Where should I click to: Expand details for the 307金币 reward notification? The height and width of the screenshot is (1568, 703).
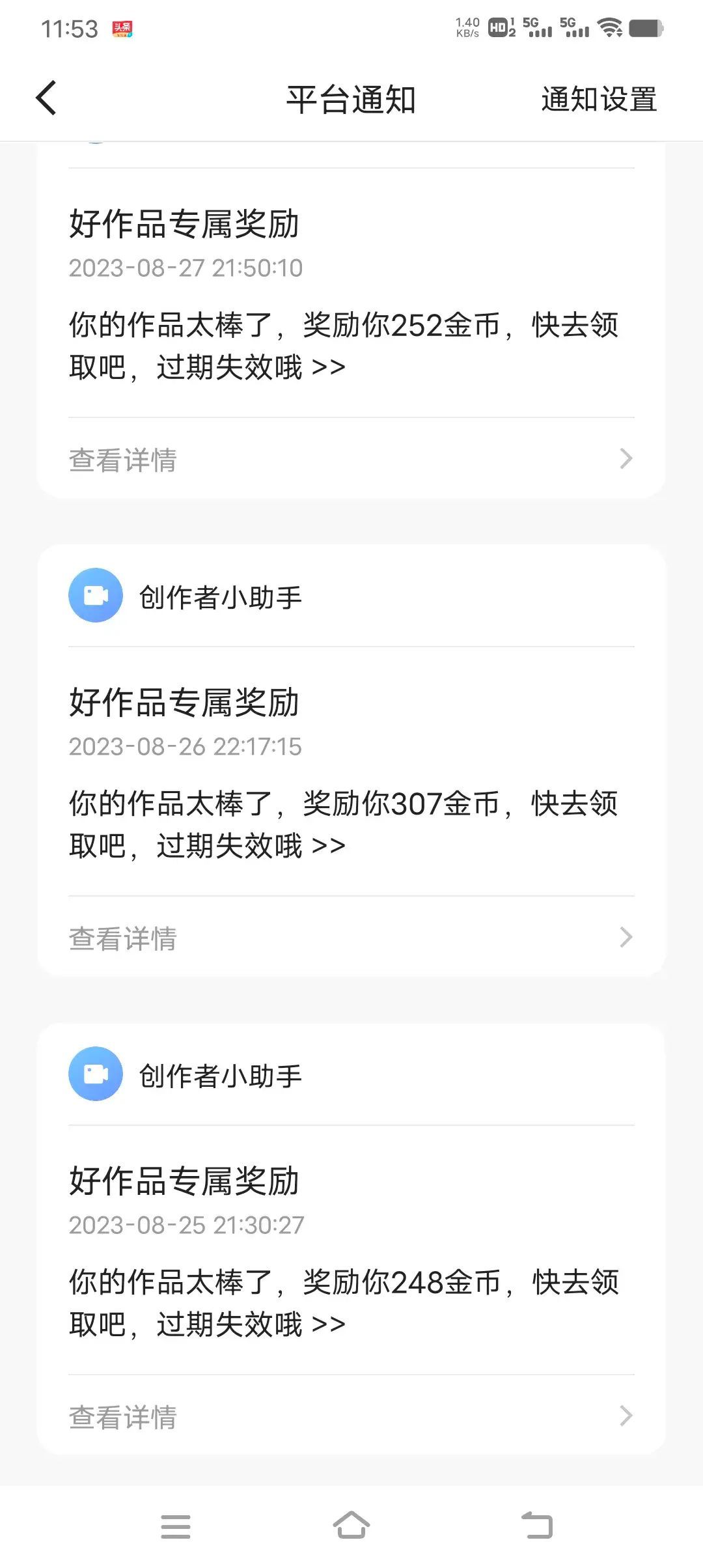[x=351, y=938]
